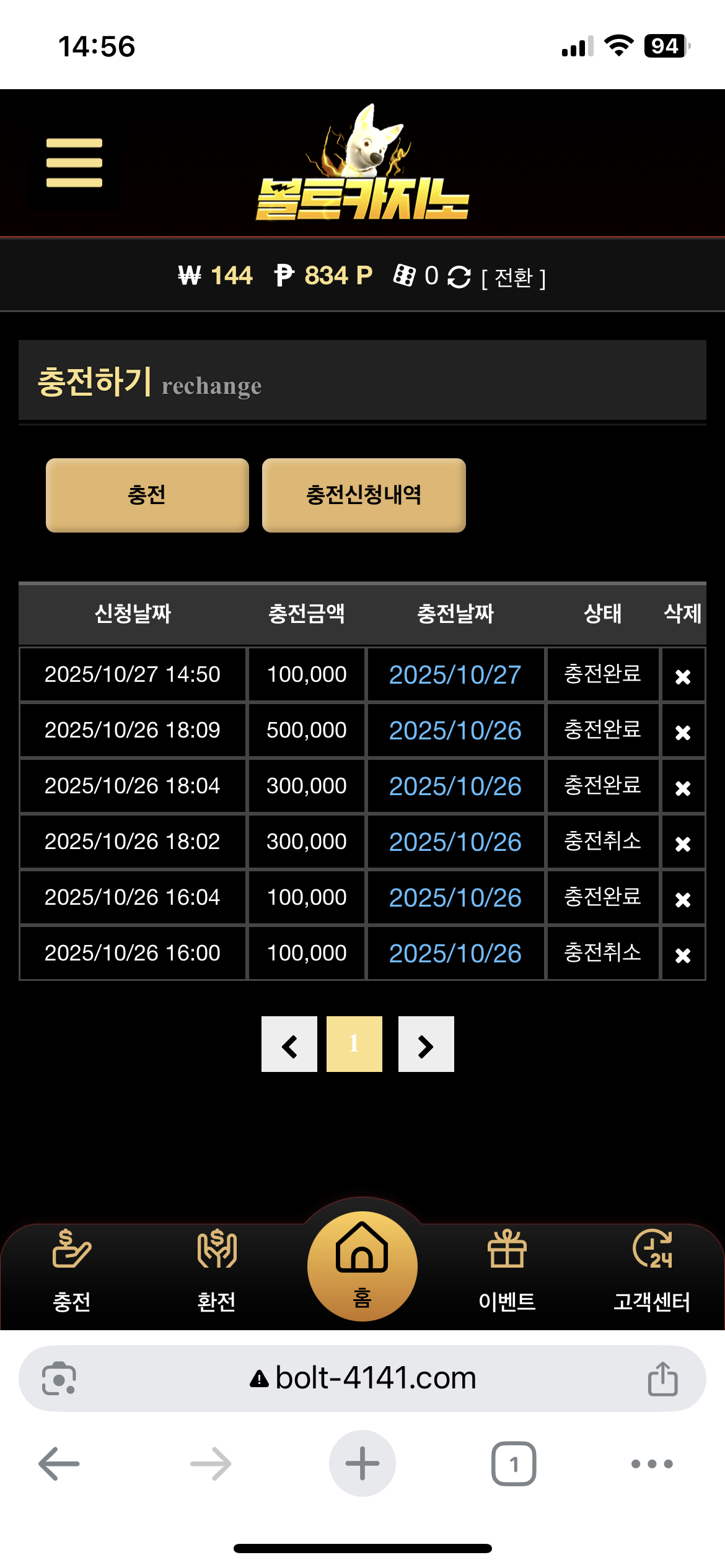Screen dimensions: 725x1568
Task: Remove the 2025/10/26 16:04 entry
Action: pos(683,899)
